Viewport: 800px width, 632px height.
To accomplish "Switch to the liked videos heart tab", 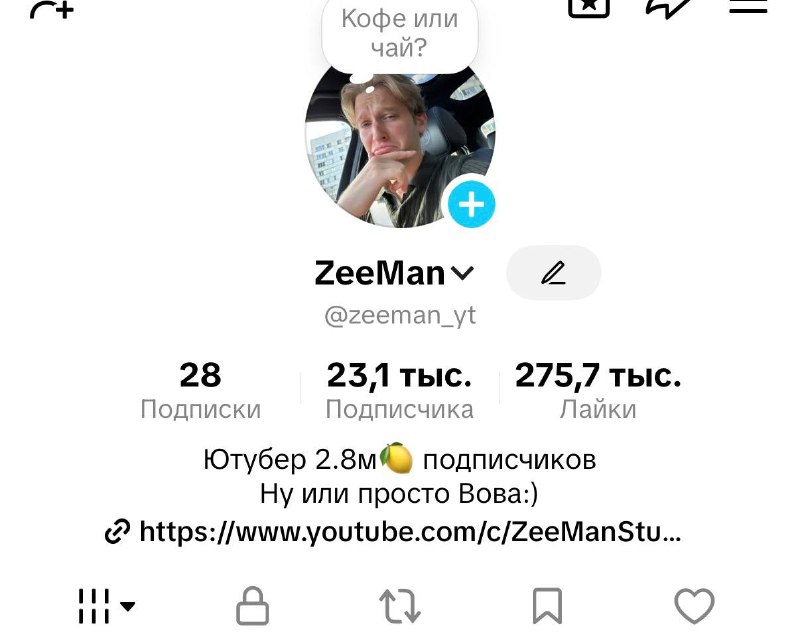I will point(694,606).
